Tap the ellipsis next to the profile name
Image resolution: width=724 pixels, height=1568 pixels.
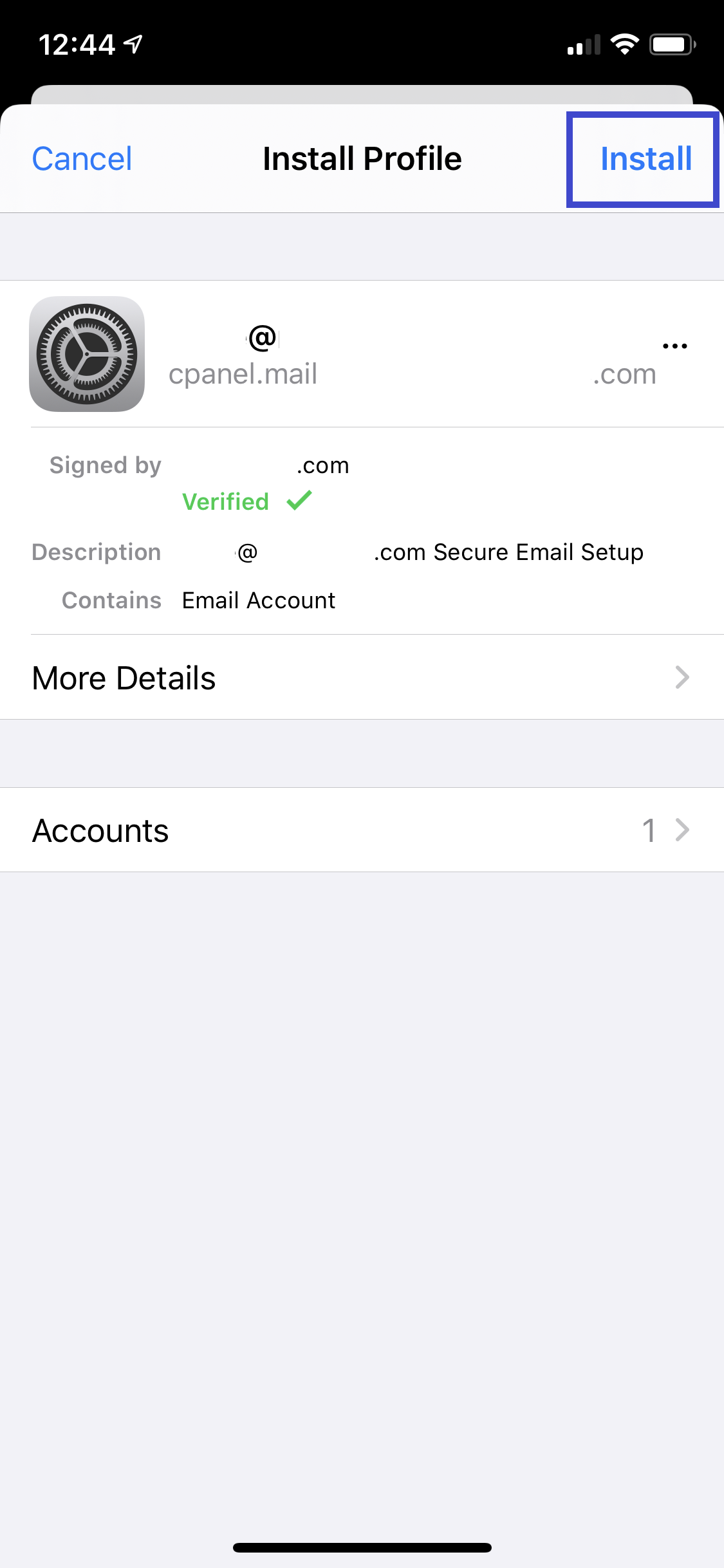tap(674, 346)
